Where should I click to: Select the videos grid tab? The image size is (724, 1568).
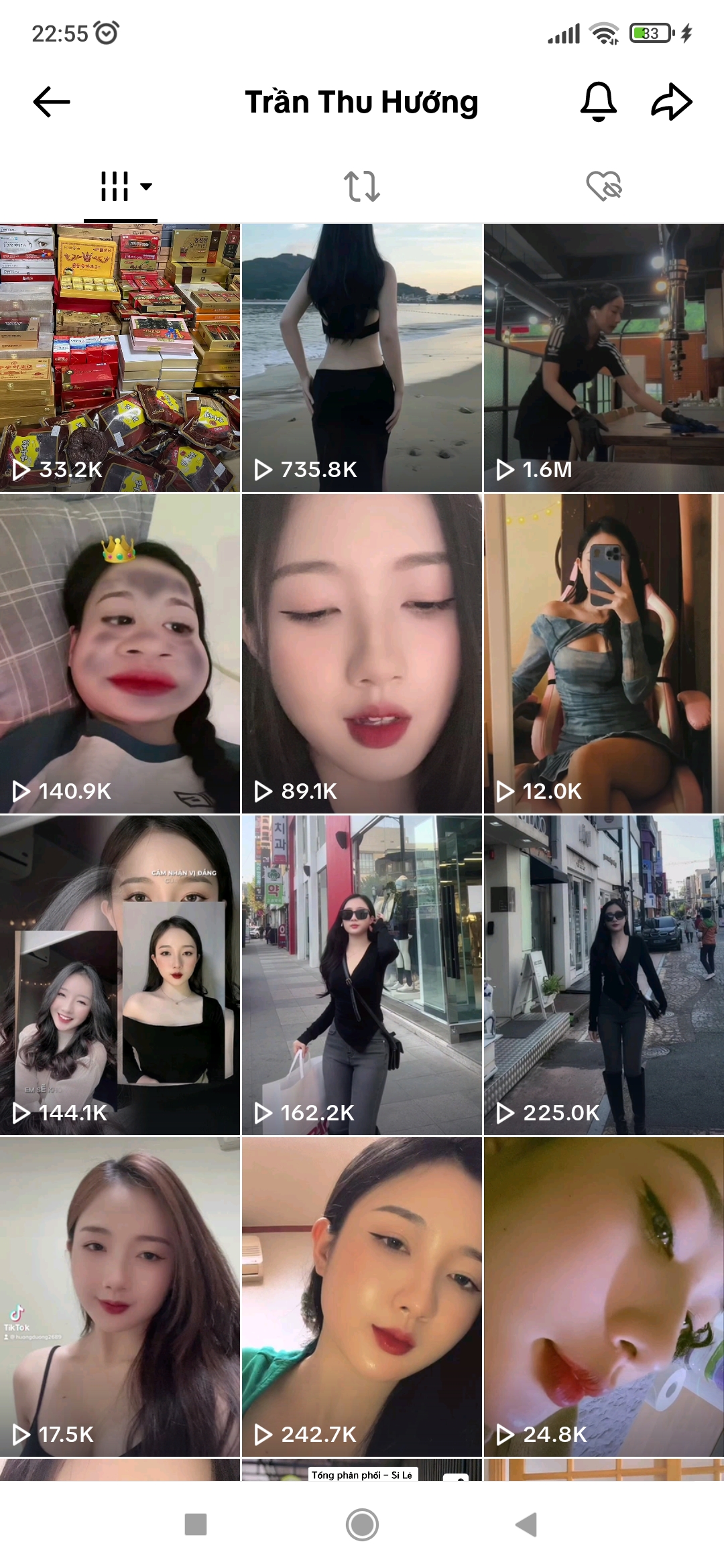(x=121, y=186)
